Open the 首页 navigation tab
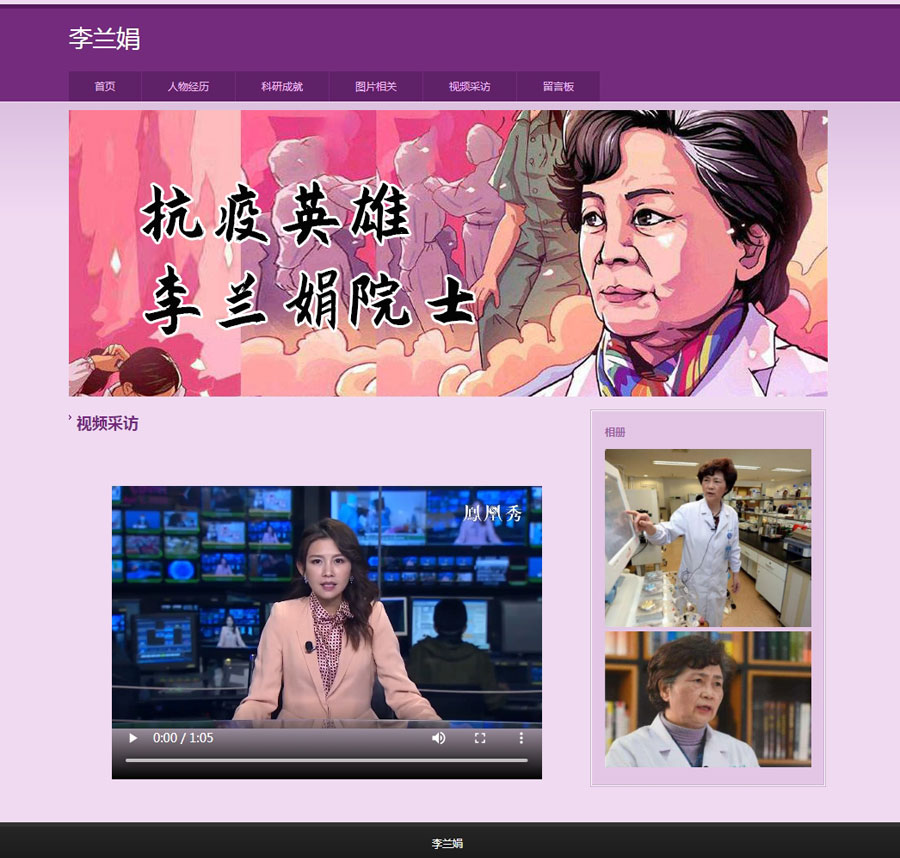This screenshot has width=900, height=858. (105, 87)
